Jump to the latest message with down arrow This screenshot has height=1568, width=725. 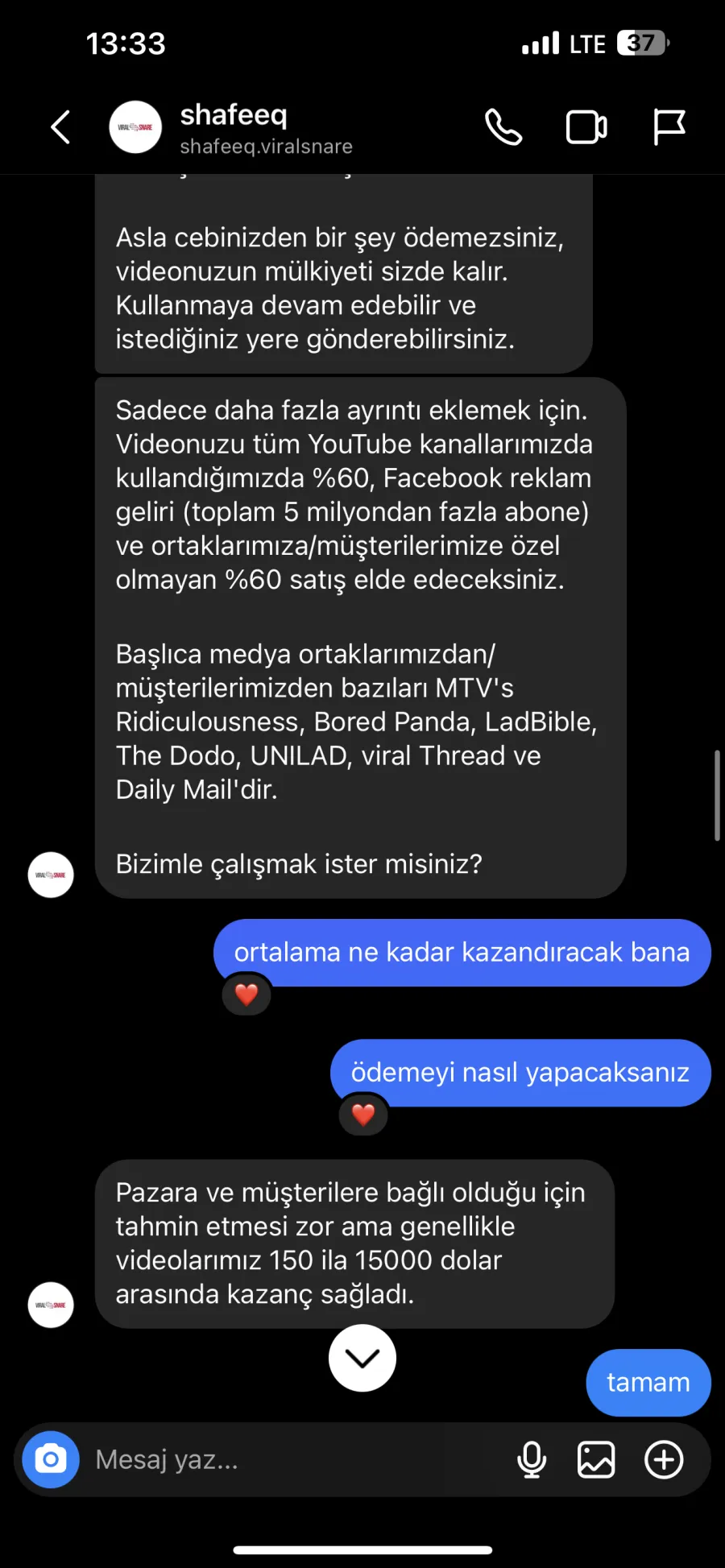362,1358
